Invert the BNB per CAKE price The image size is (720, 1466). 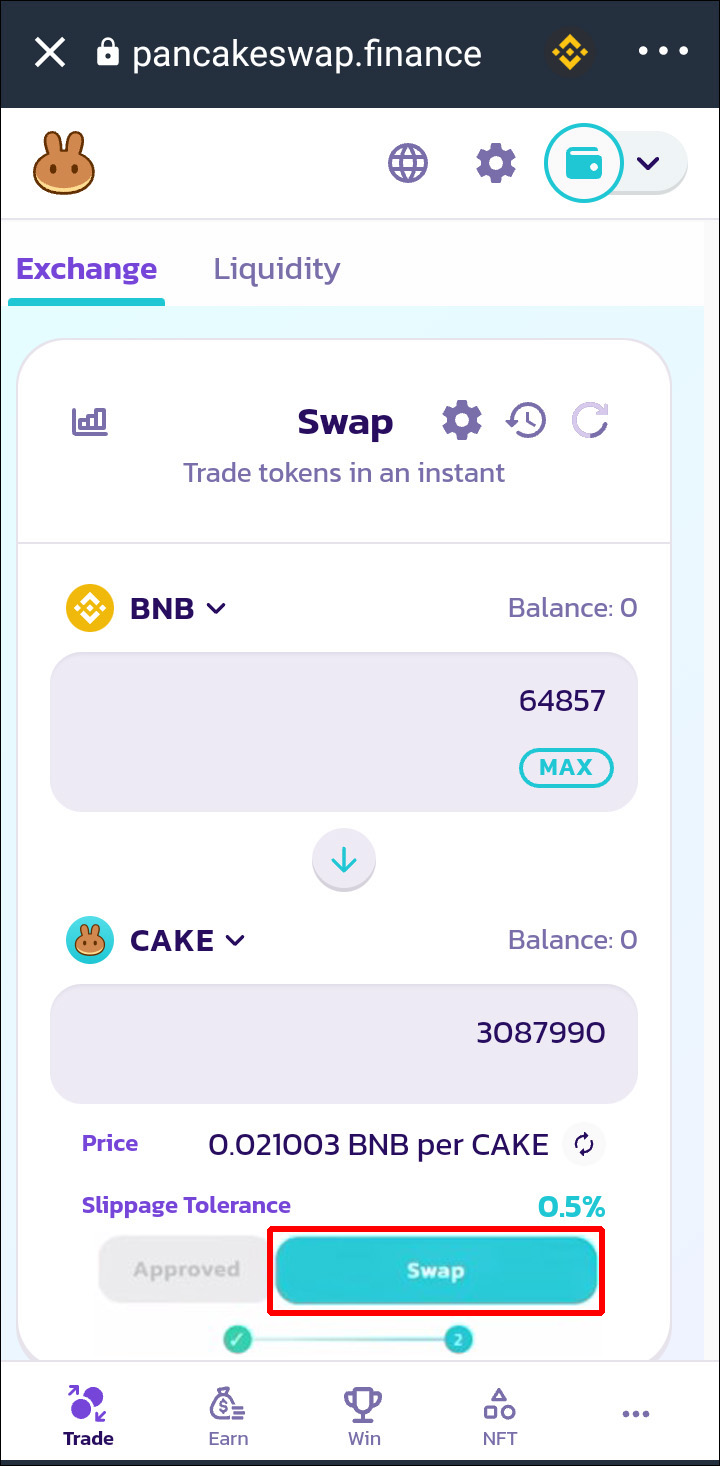(584, 1145)
